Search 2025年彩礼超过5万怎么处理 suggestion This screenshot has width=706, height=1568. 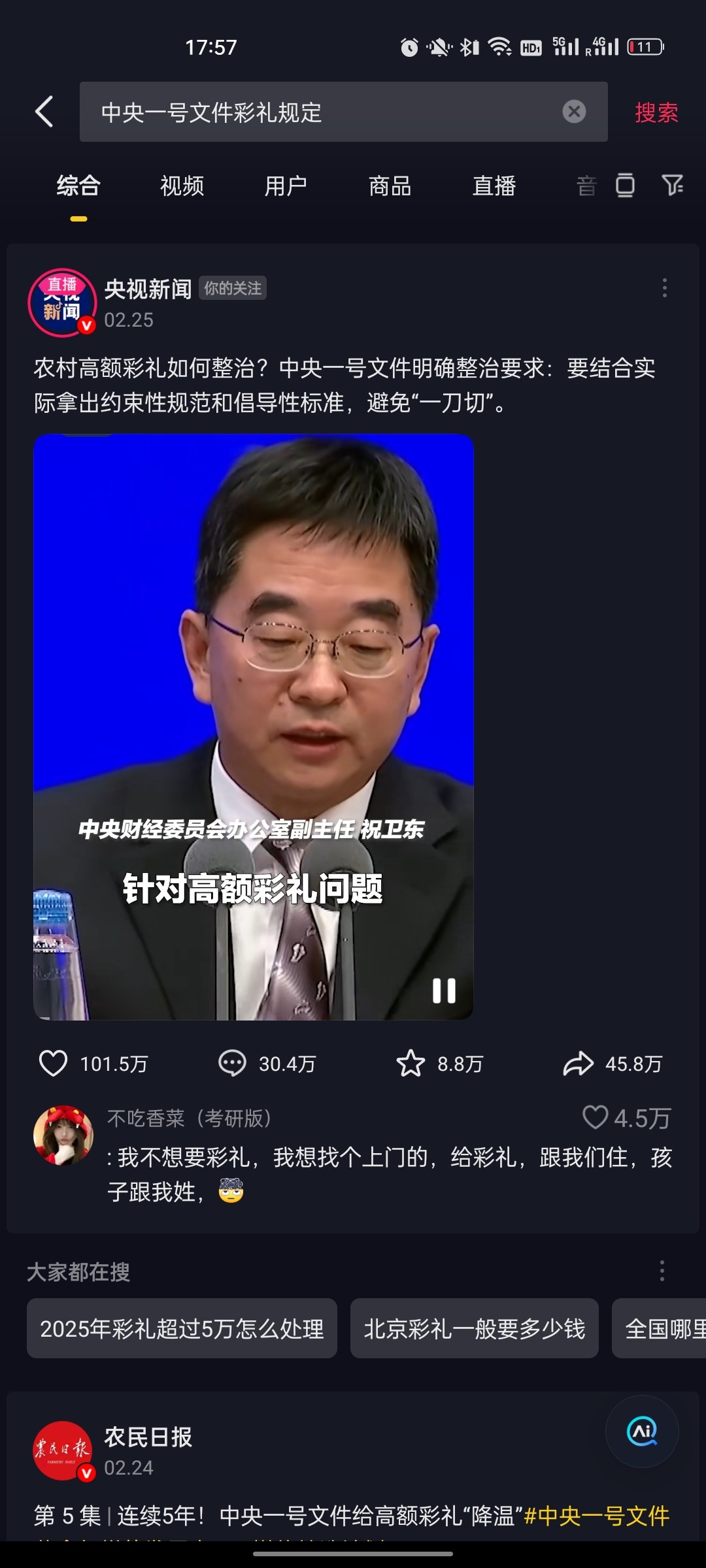182,1328
